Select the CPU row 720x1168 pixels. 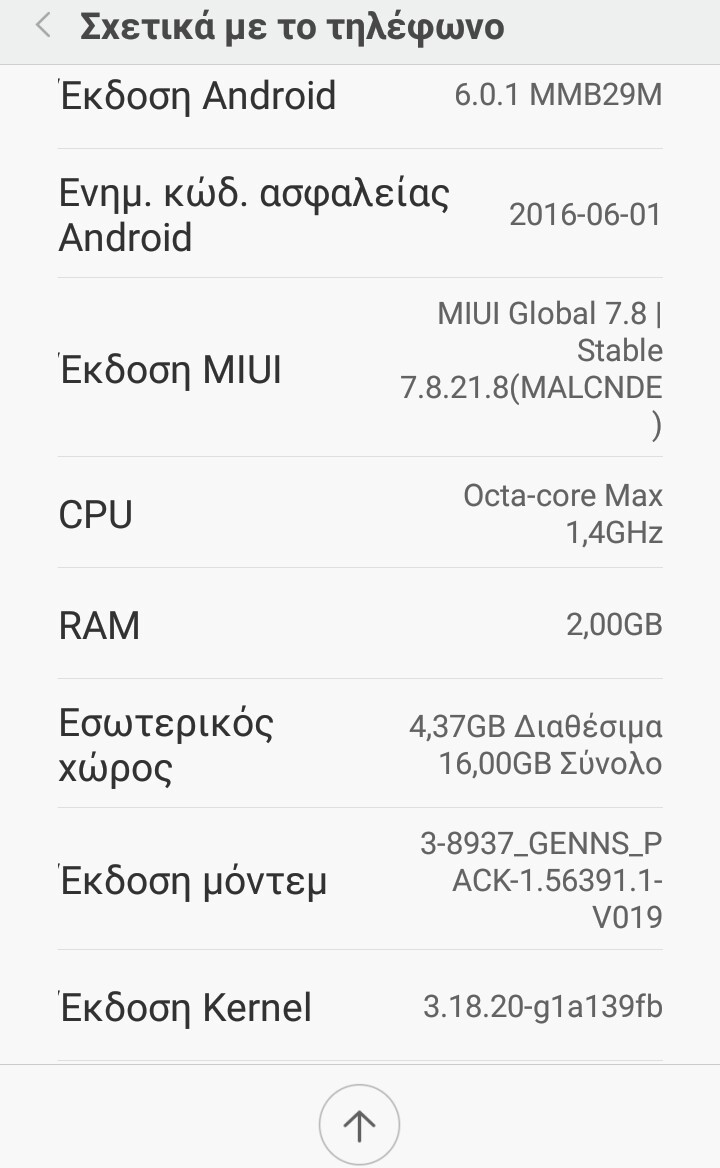(360, 514)
